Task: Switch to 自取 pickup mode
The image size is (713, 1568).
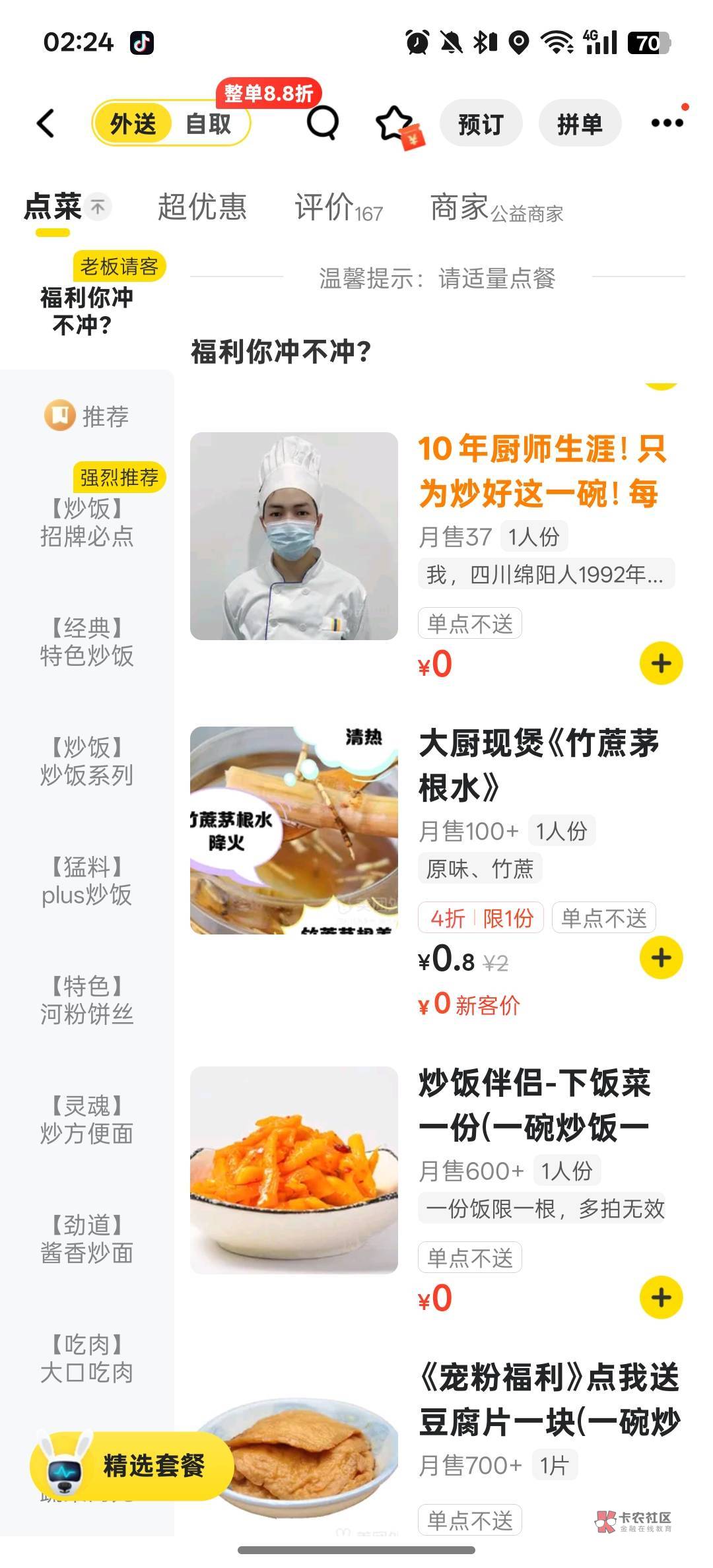Action: pos(209,123)
